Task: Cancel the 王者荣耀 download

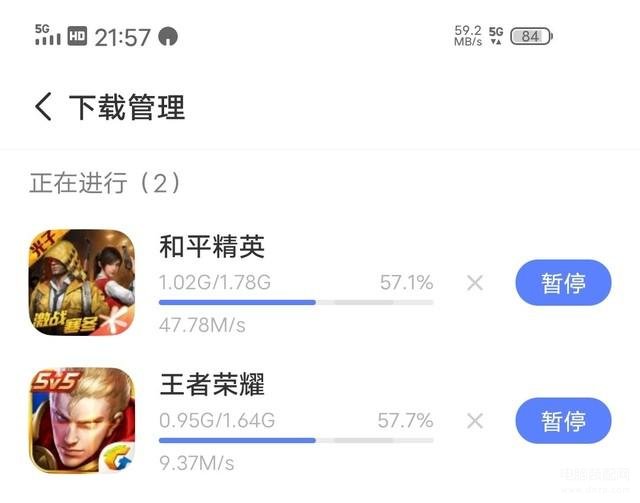Action: pyautogui.click(x=475, y=421)
